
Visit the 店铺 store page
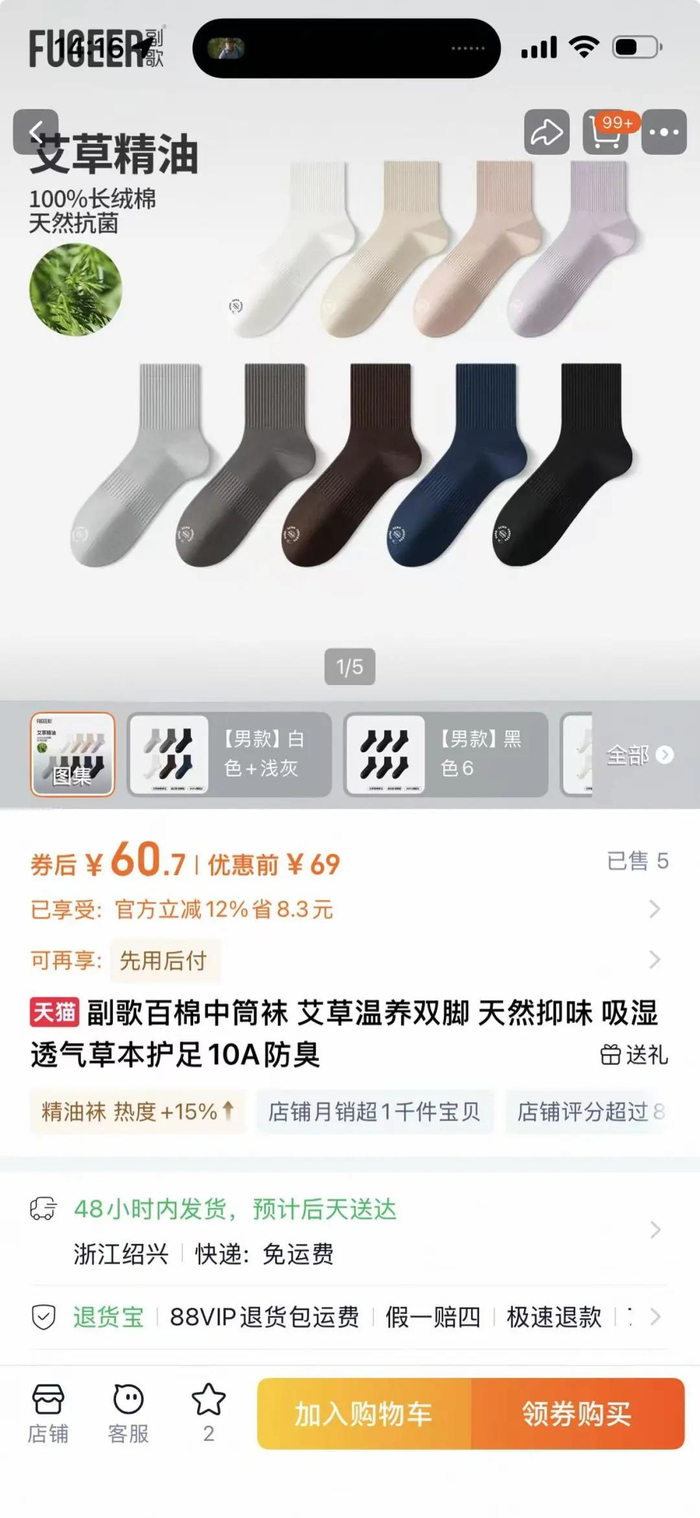tap(48, 1414)
